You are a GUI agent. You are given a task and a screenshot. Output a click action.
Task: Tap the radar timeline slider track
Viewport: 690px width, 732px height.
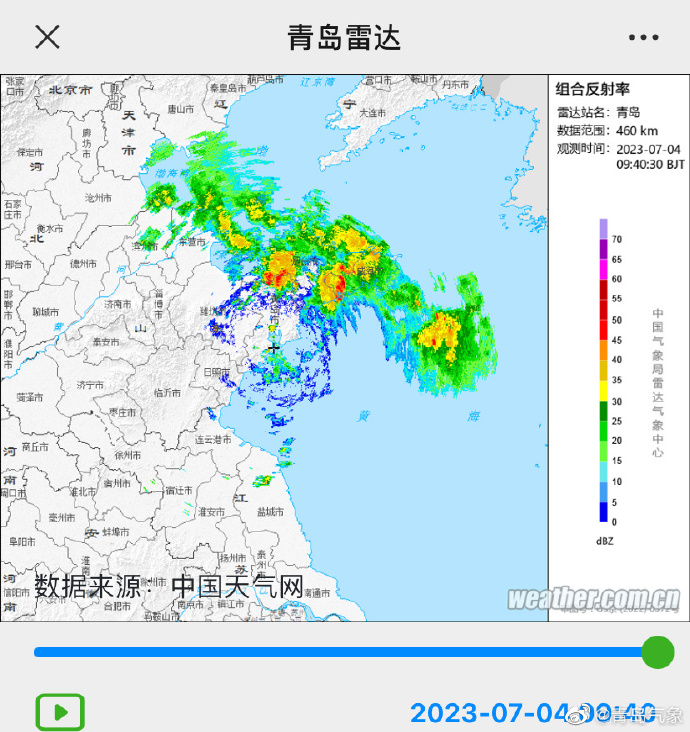tap(340, 652)
